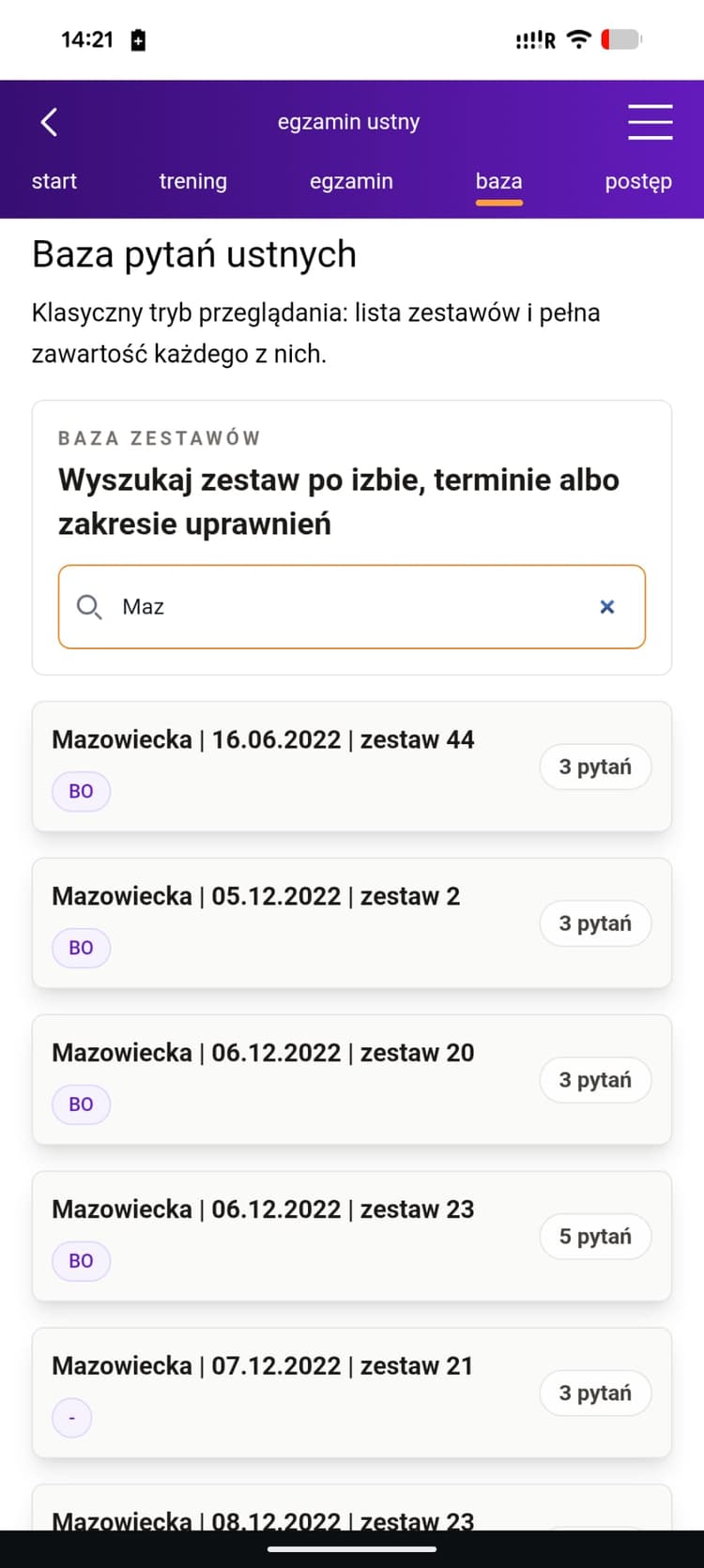Select the postęp tab

[639, 181]
